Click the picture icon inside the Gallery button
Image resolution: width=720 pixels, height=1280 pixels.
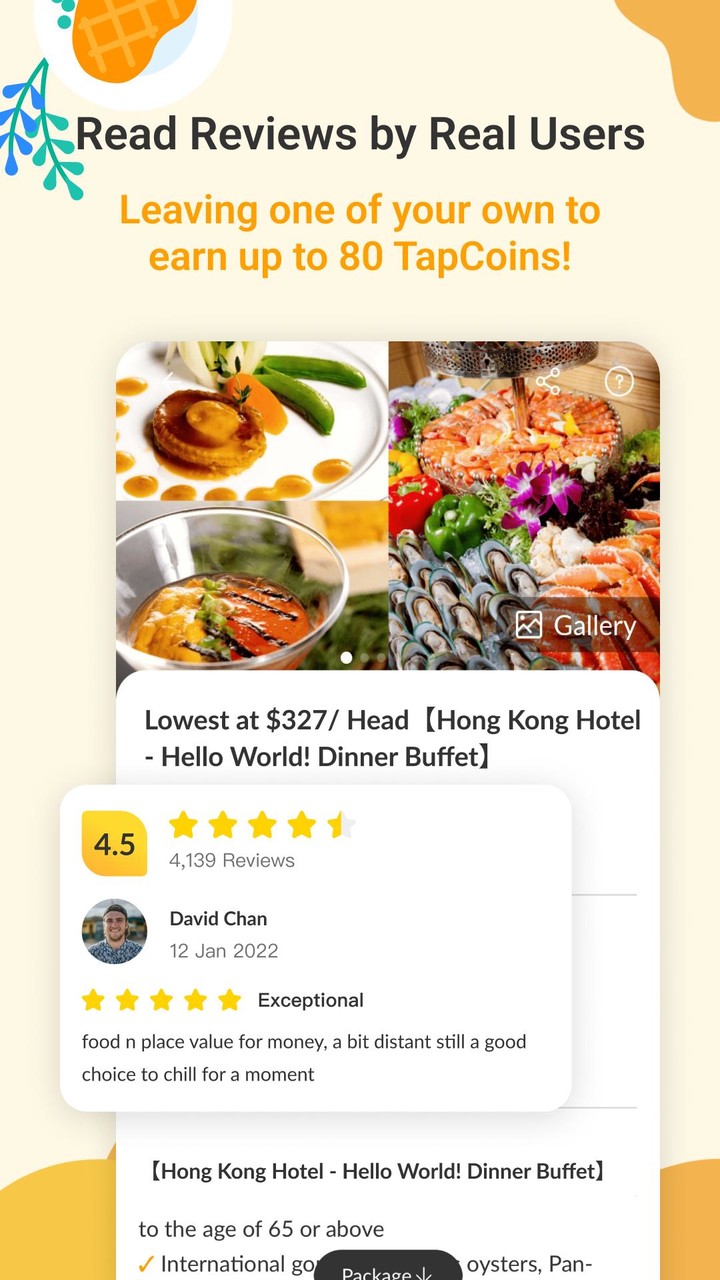pos(527,625)
